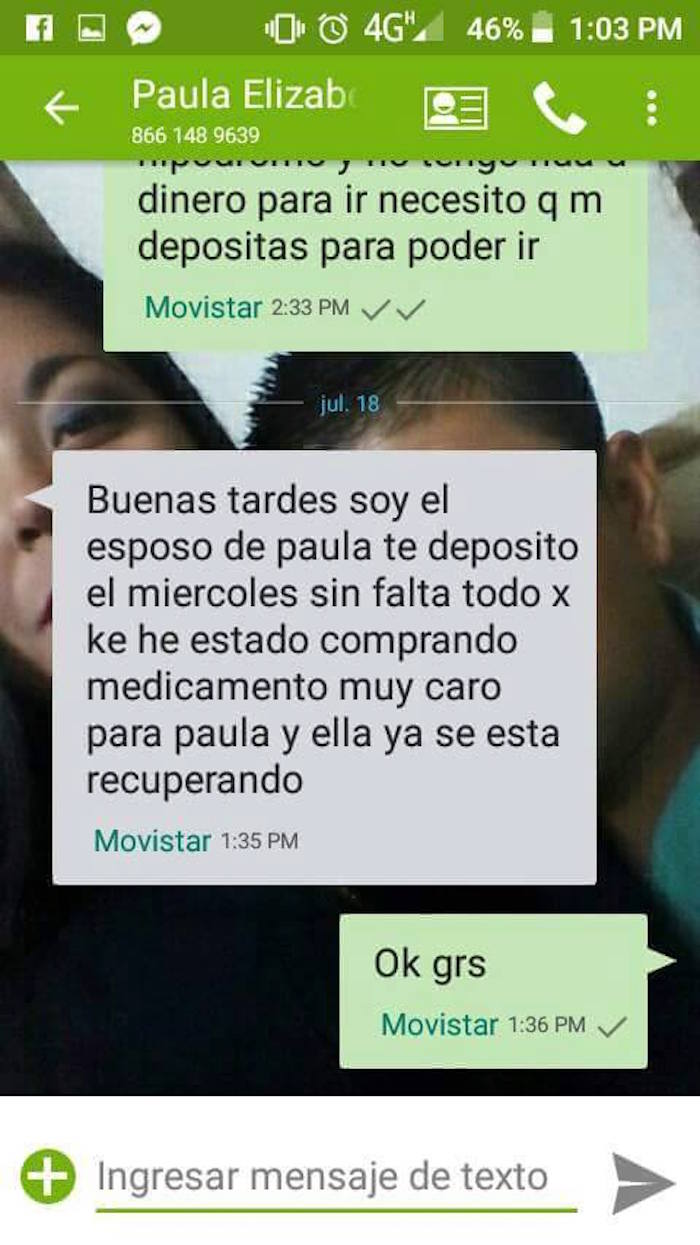700x1245 pixels.
Task: Open Paula Elizabeth's contact card
Action: pos(455,108)
